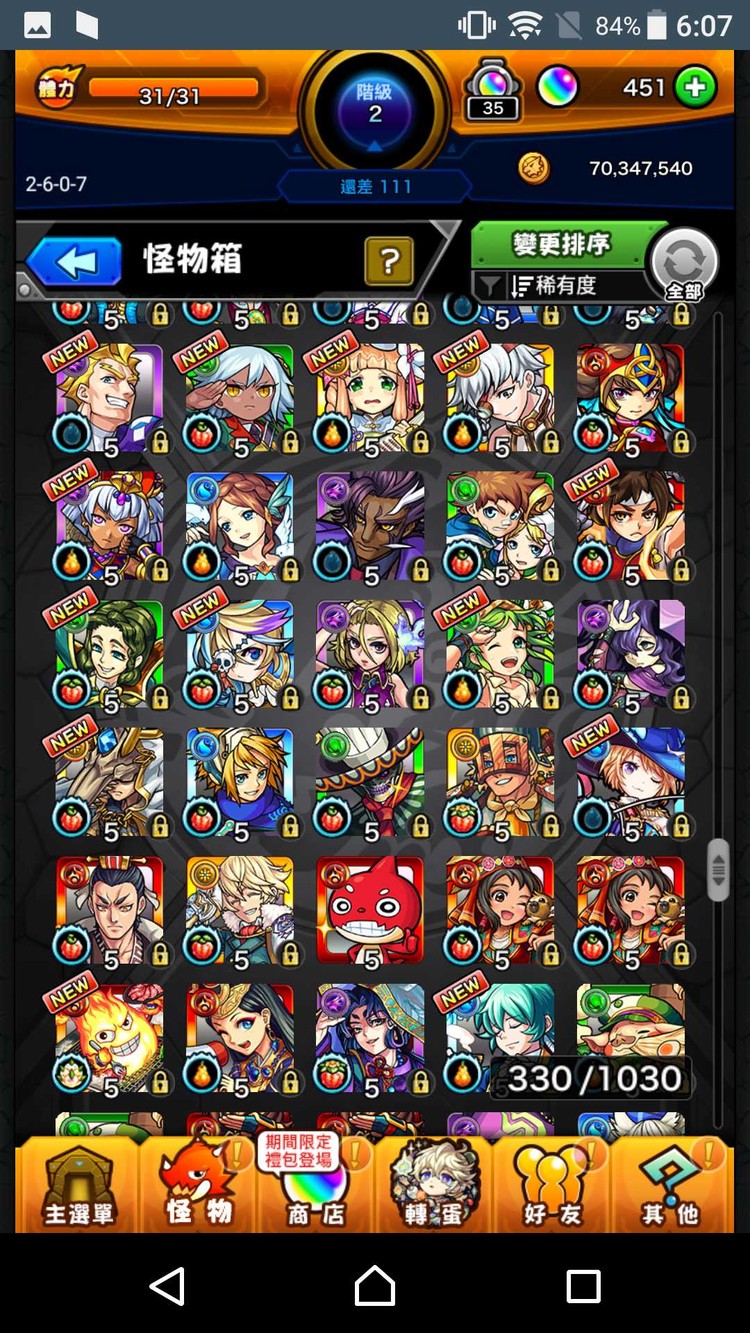Select the eyepatch girl with skull monster
This screenshot has height=1333, width=750.
(x=240, y=655)
